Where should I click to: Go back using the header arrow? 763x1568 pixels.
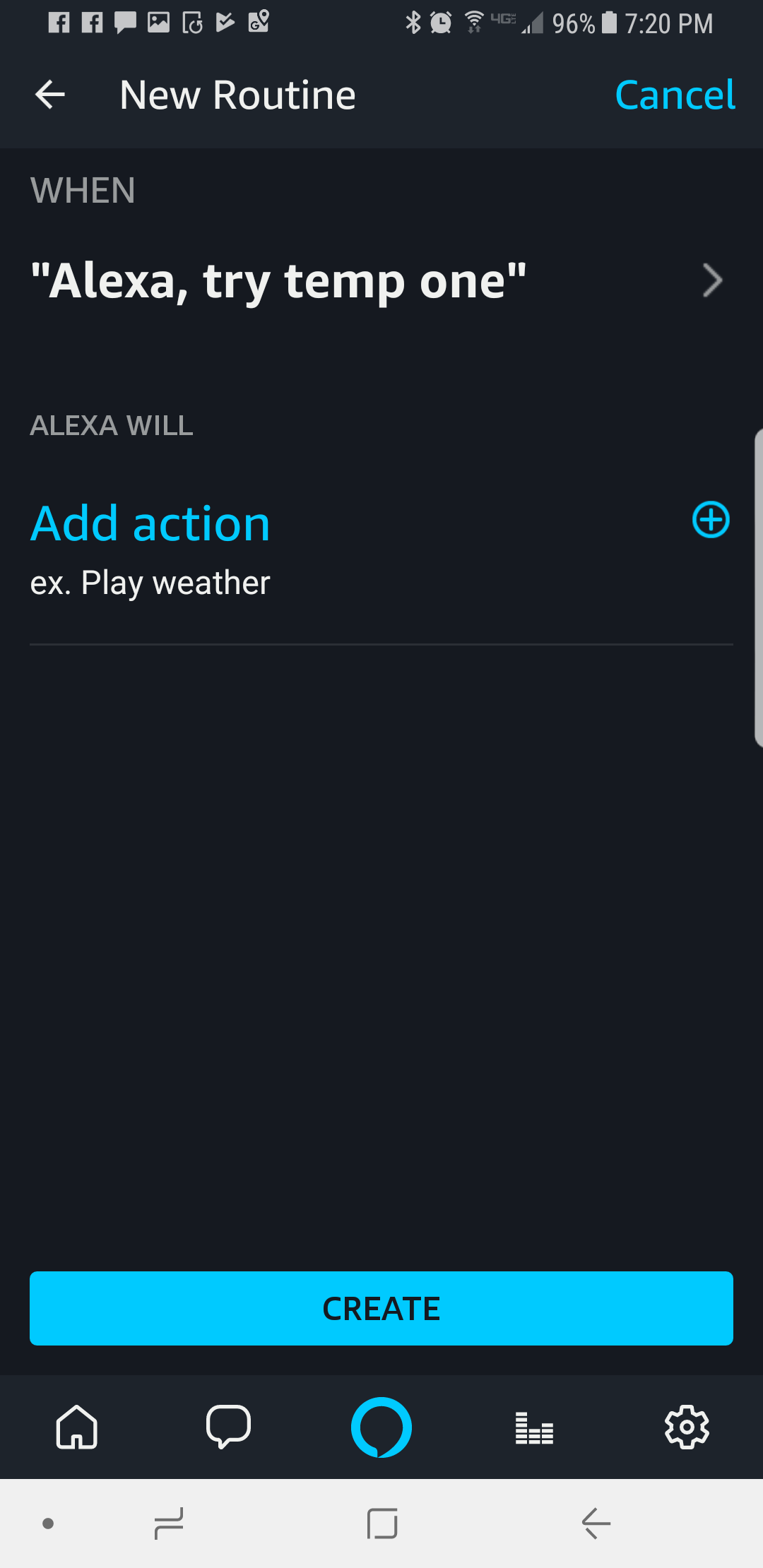50,95
